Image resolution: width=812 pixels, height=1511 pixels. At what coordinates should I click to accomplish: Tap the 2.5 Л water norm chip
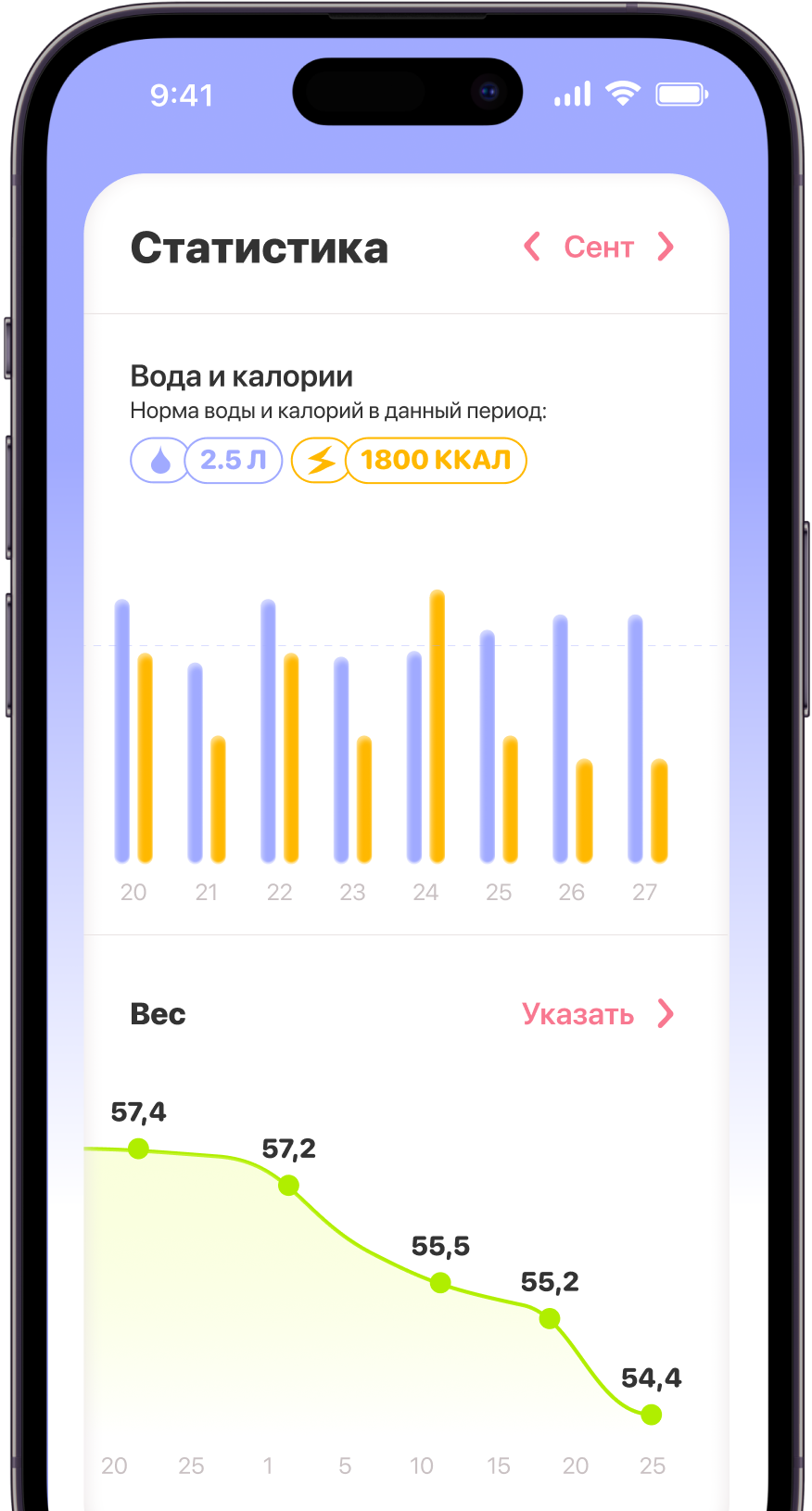point(234,460)
